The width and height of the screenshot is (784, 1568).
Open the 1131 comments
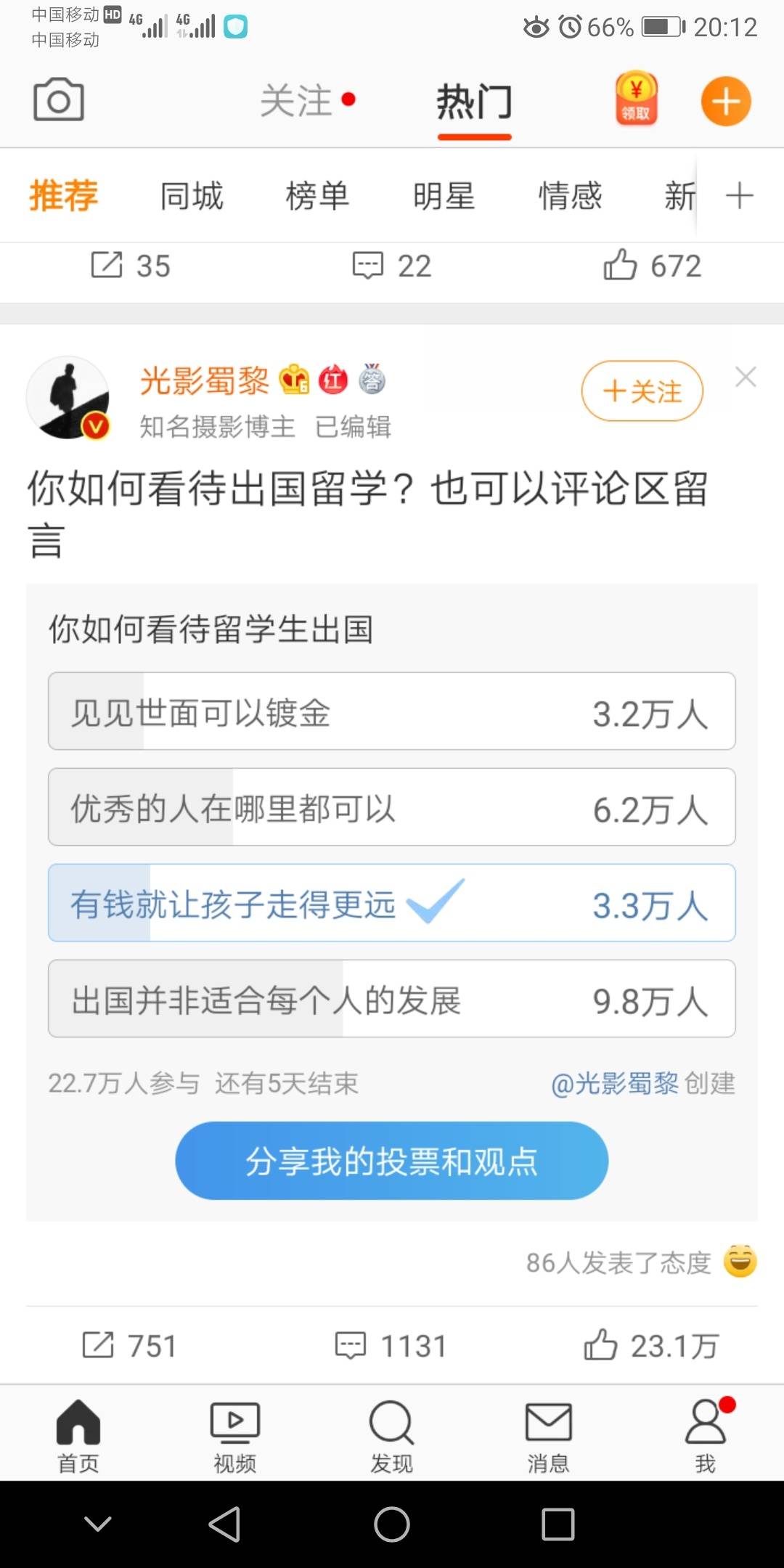click(391, 1346)
